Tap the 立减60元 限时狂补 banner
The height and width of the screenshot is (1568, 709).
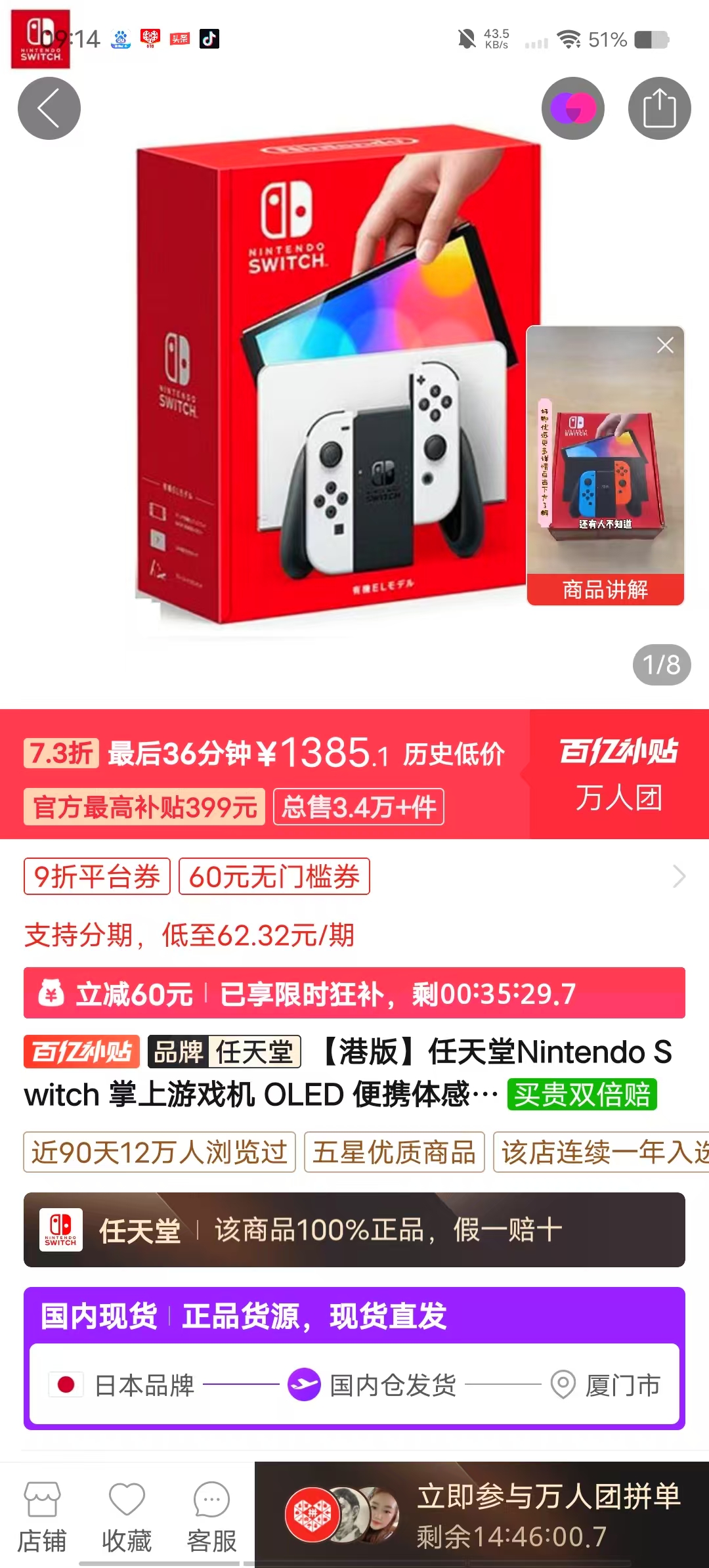pyautogui.click(x=354, y=993)
